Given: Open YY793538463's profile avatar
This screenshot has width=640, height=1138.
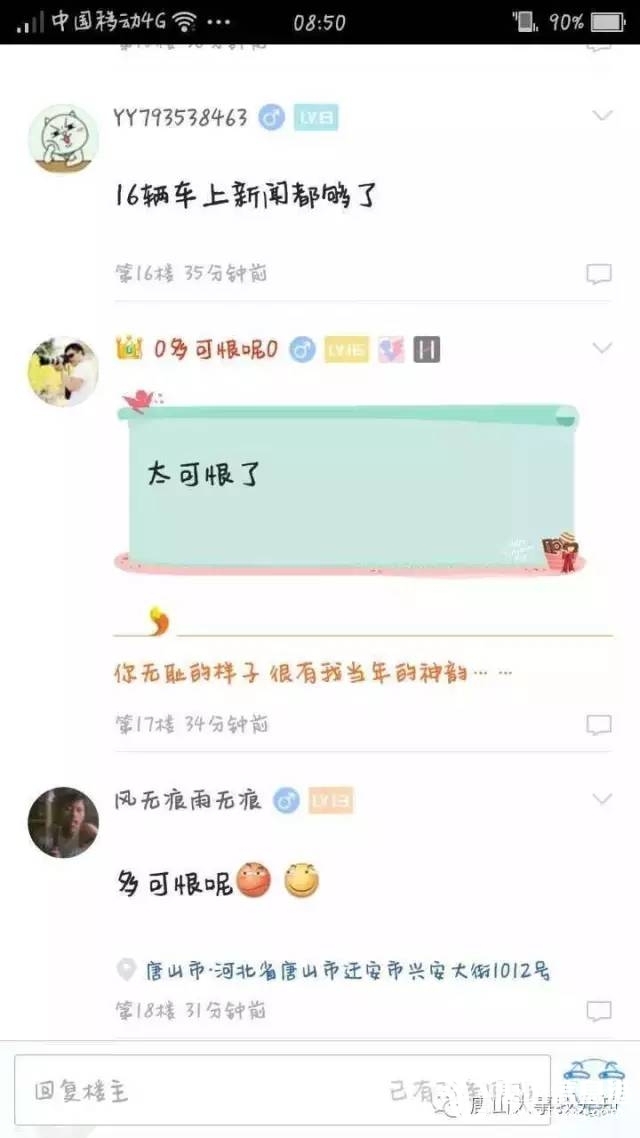Looking at the screenshot, I should point(63,140).
